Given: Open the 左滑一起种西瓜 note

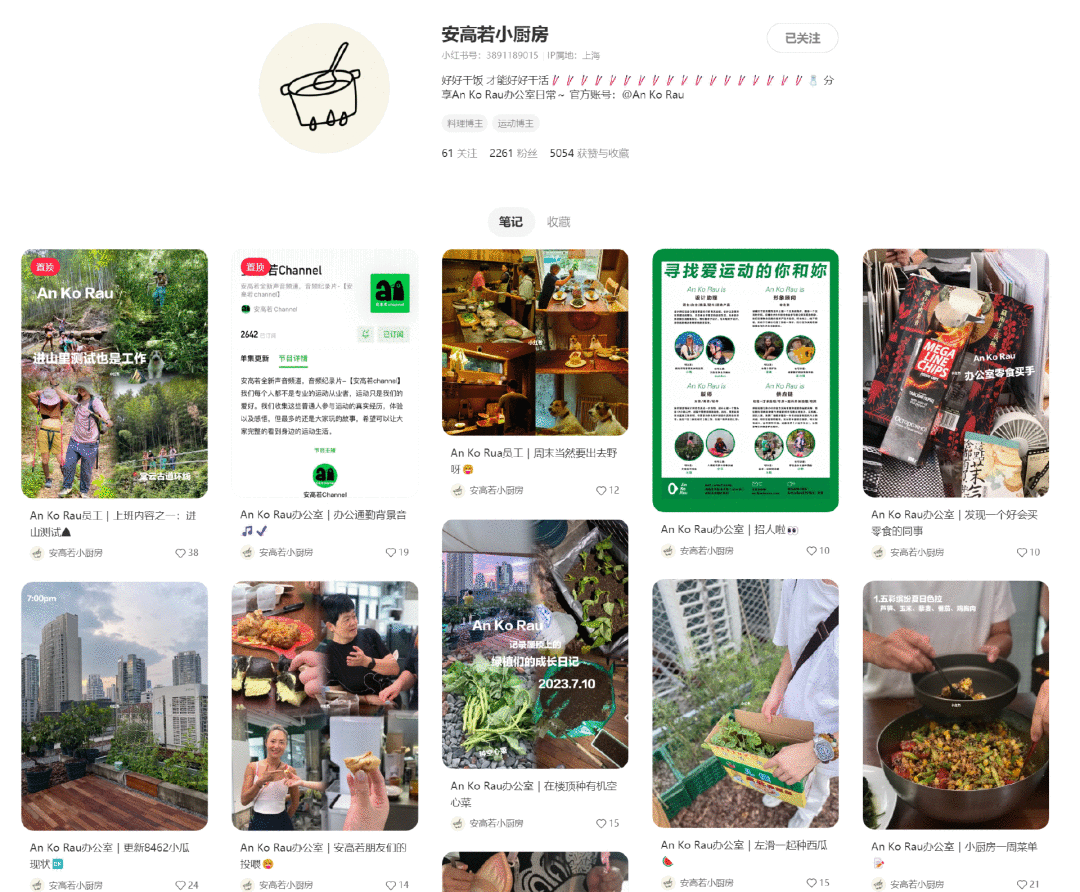Looking at the screenshot, I should (745, 705).
